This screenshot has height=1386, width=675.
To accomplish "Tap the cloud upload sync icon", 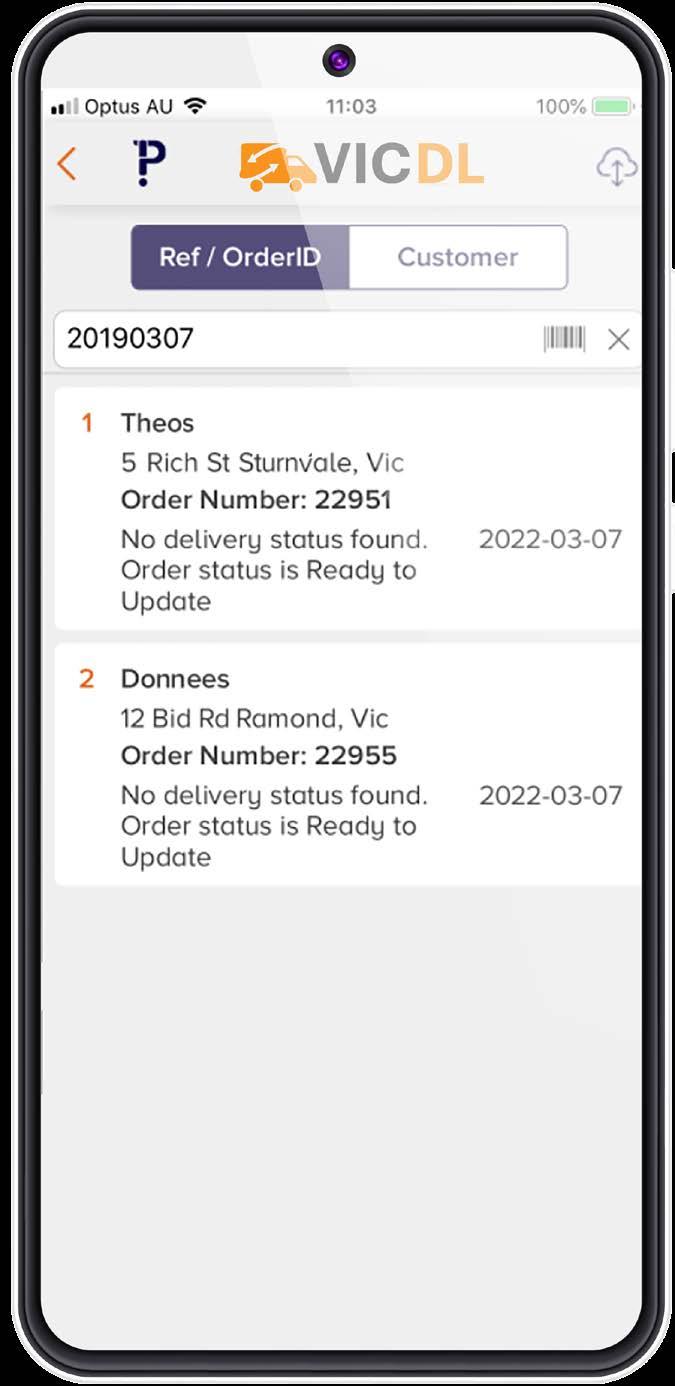I will point(616,167).
